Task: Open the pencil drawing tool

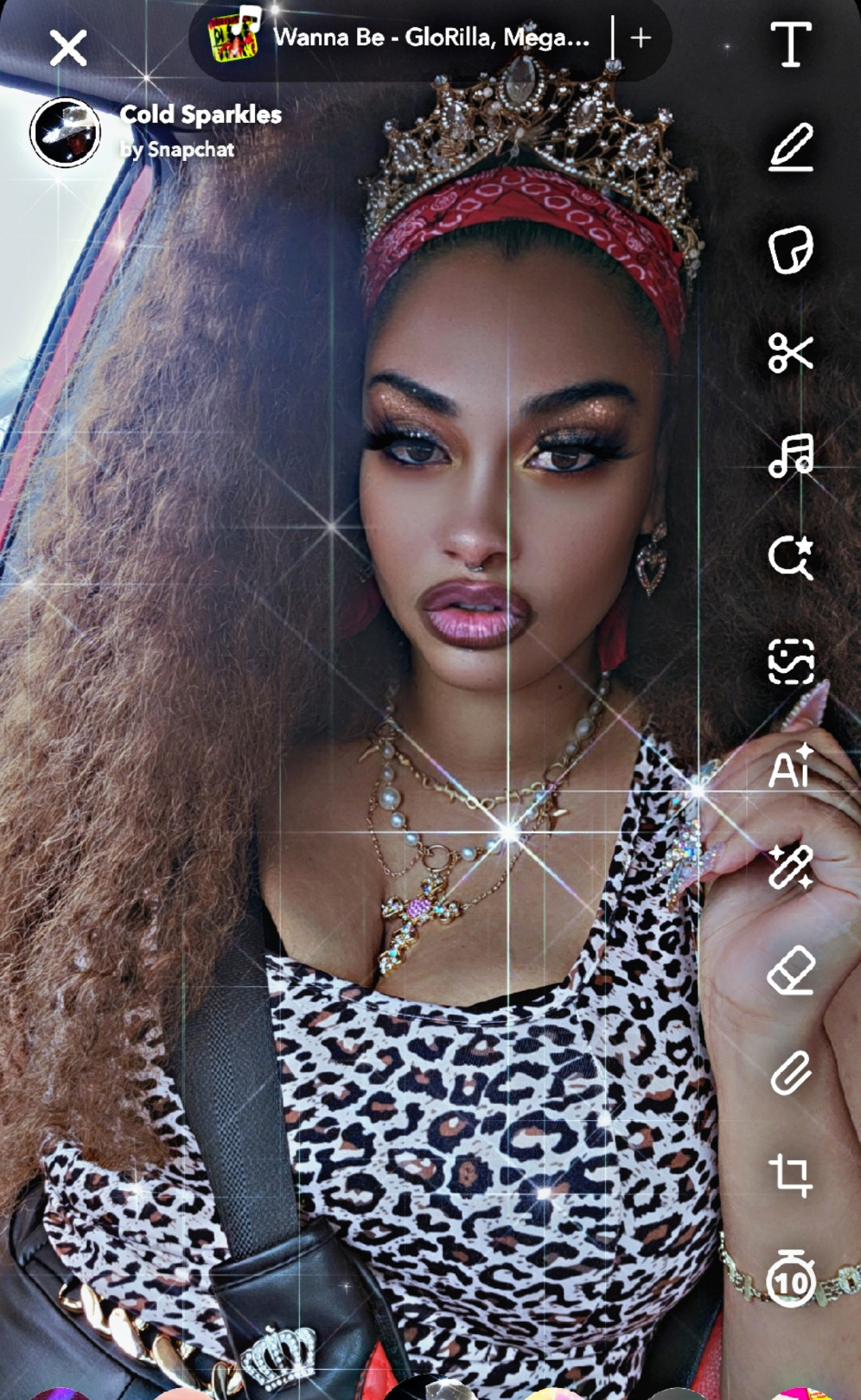Action: (790, 147)
